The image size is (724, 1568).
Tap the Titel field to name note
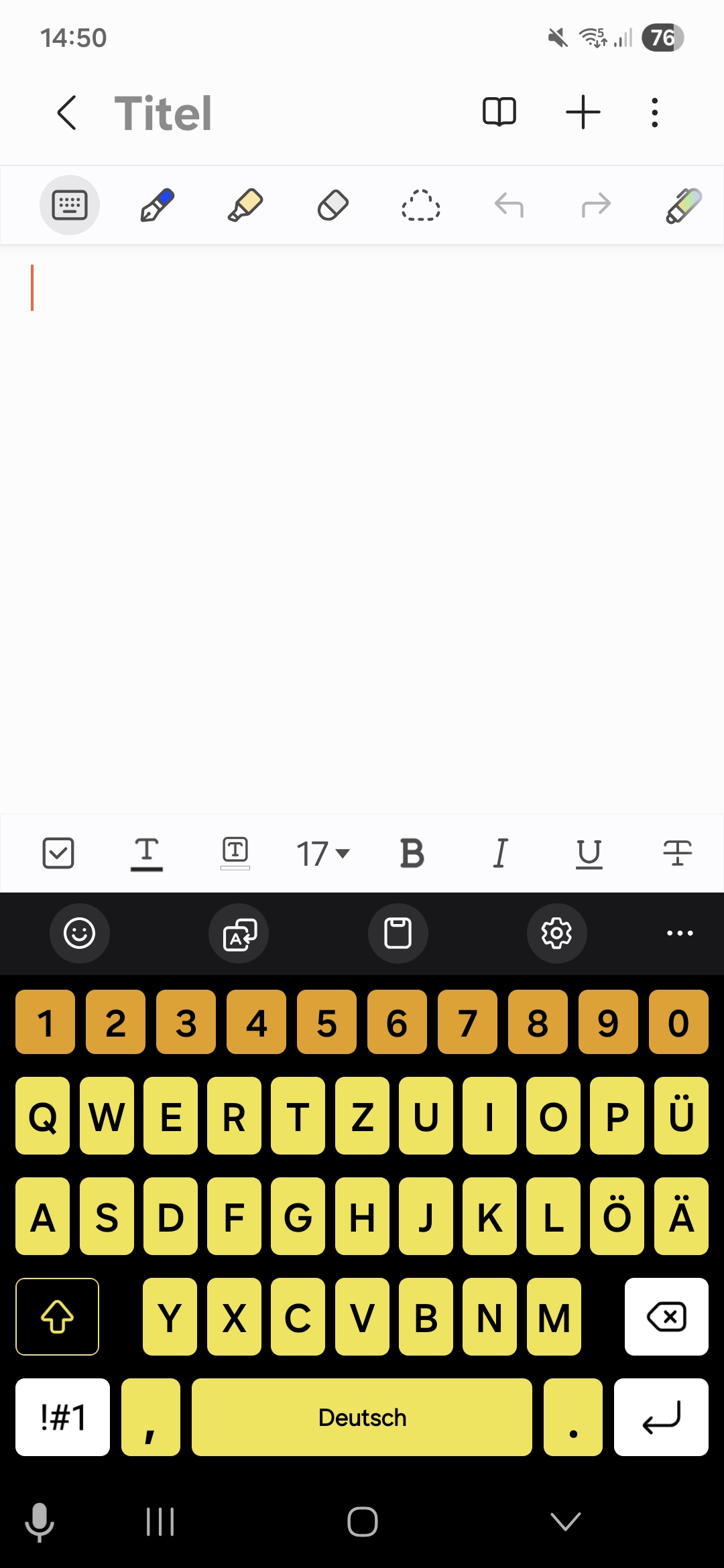(164, 113)
